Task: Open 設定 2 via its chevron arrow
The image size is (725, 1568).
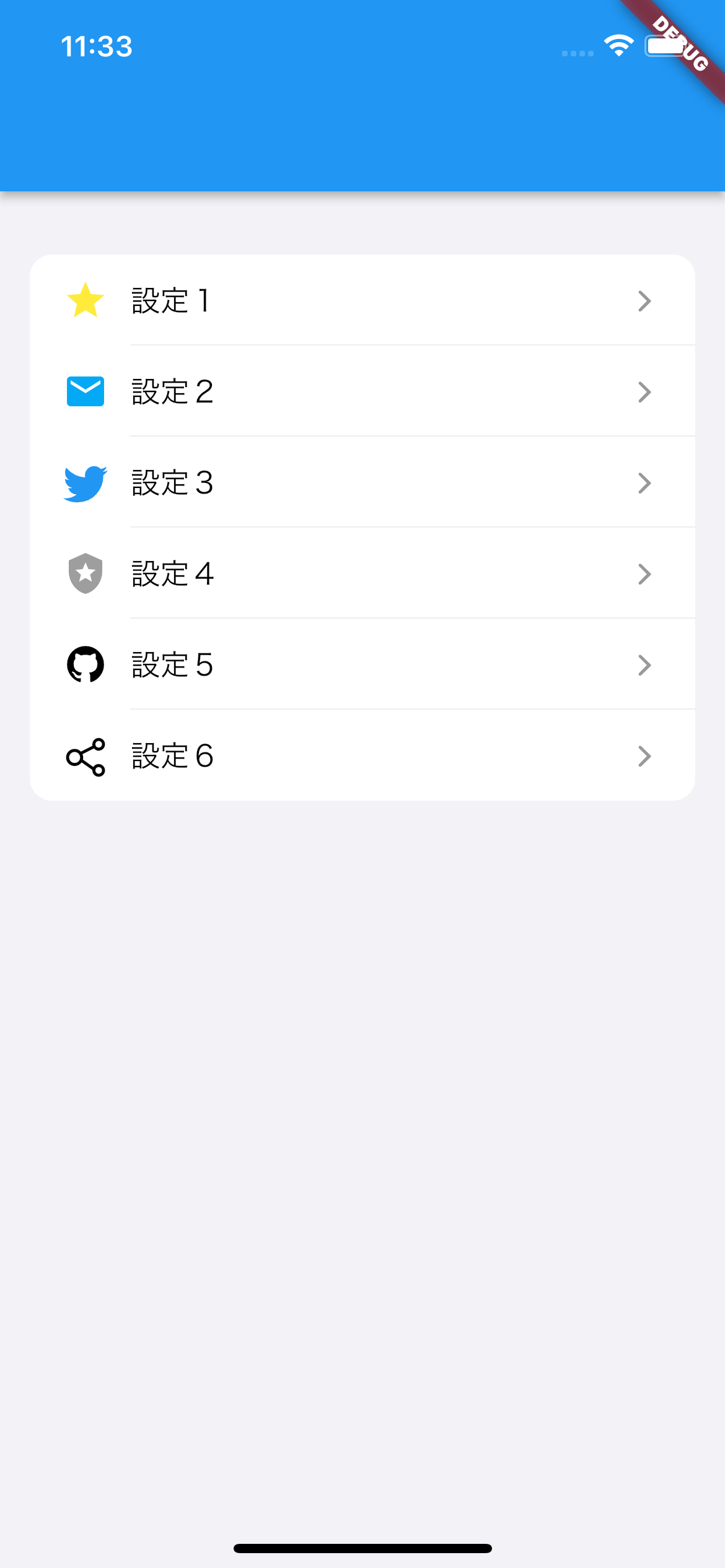Action: (644, 391)
